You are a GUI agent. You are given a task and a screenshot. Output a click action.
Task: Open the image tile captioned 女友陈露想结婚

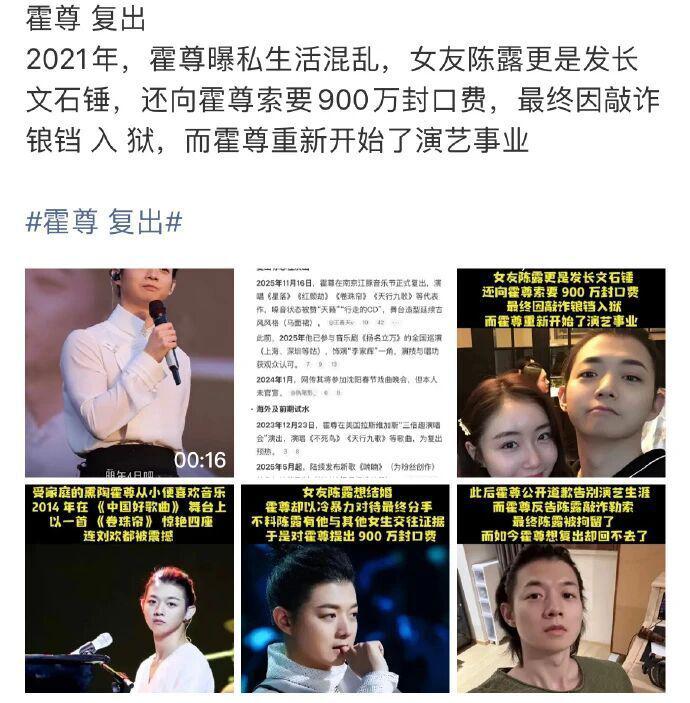tap(345, 589)
